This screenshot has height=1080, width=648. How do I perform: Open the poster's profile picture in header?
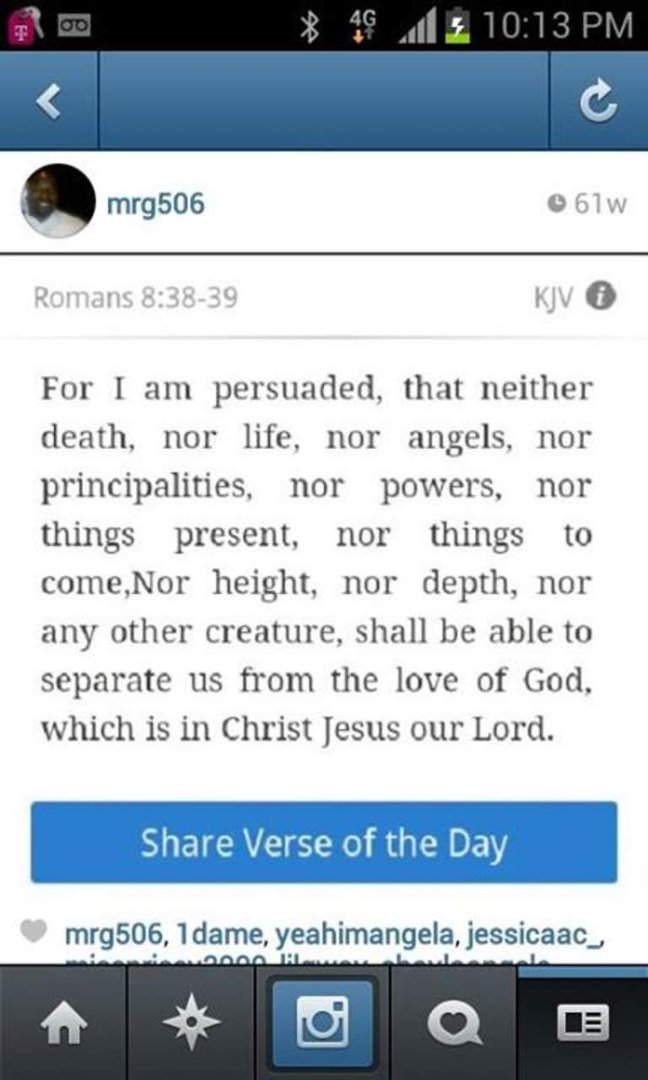tap(59, 201)
